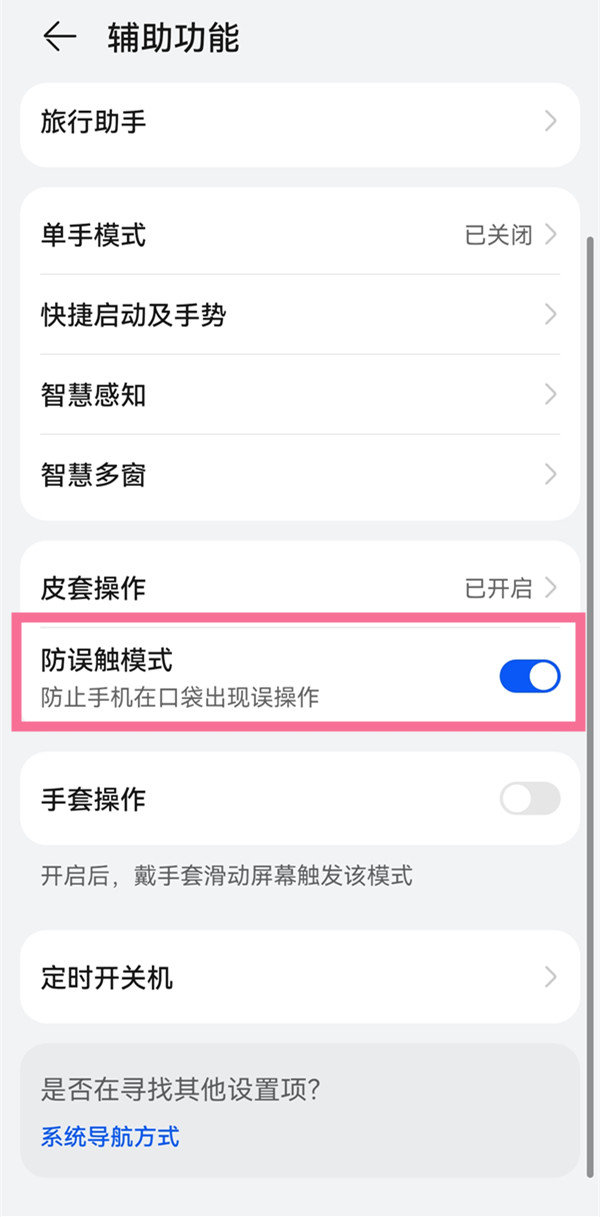Open 快捷启动及手势
The height and width of the screenshot is (1217, 600).
pyautogui.click(x=300, y=315)
